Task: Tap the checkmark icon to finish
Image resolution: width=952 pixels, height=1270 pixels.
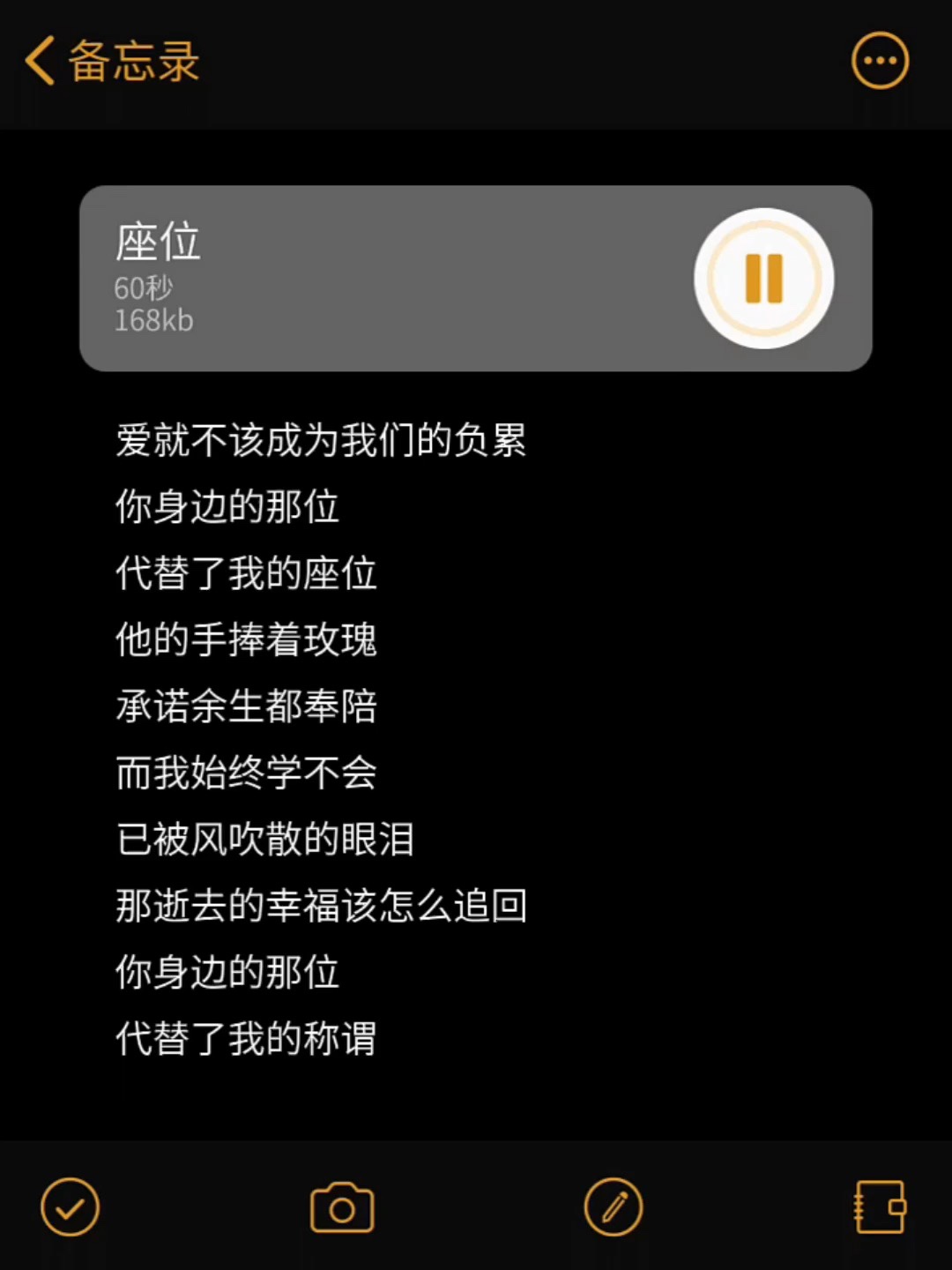Action: (x=71, y=1207)
